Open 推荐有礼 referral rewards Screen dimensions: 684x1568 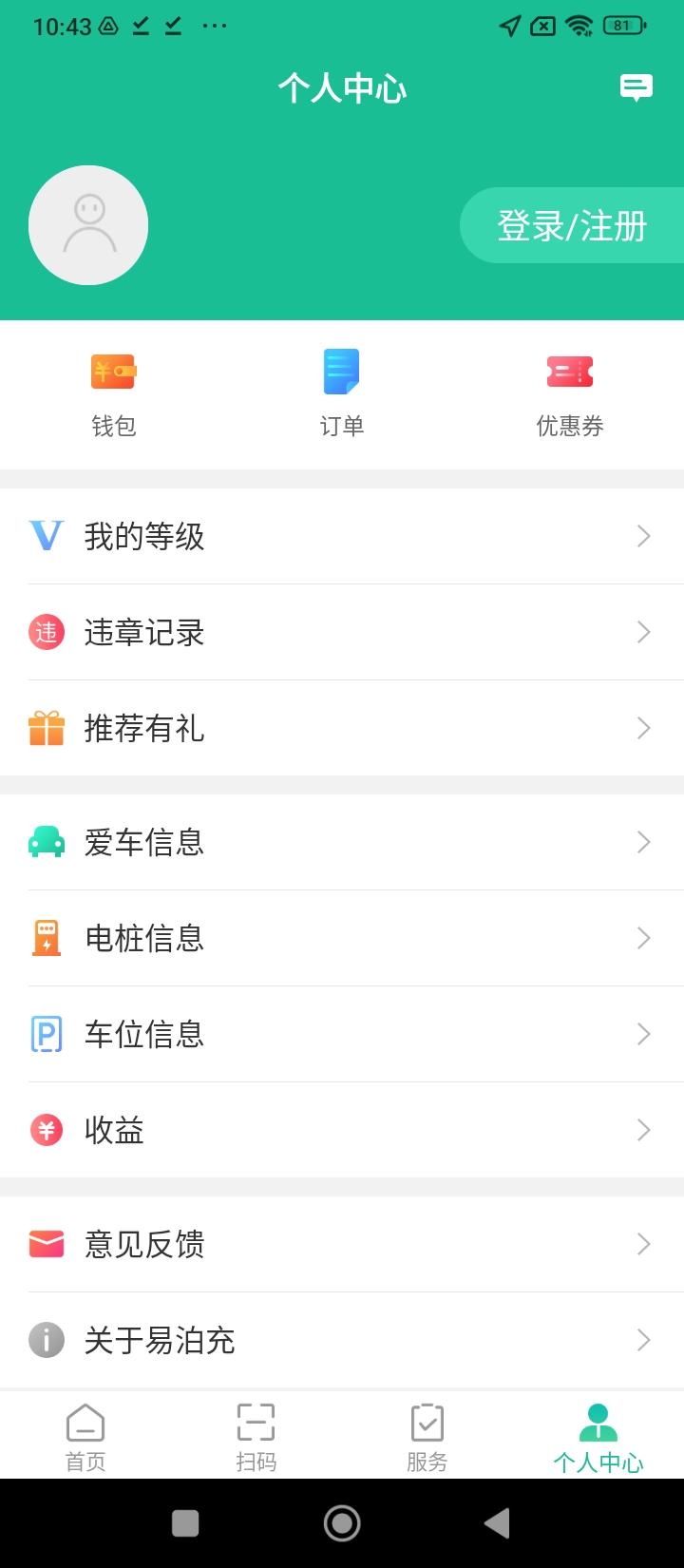pyautogui.click(x=342, y=728)
